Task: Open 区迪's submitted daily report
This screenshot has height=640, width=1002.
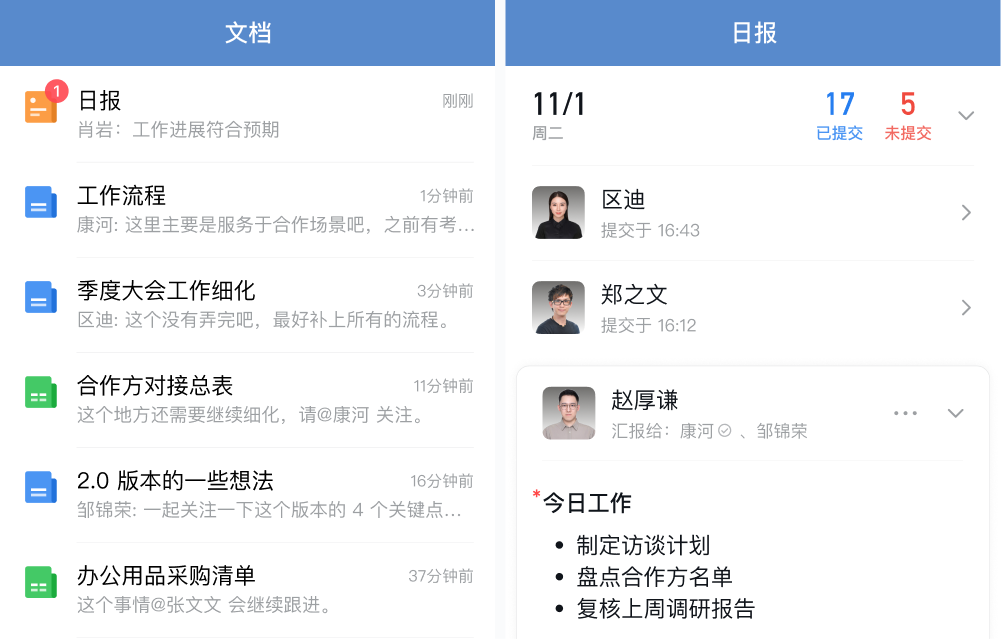Action: pyautogui.click(x=752, y=213)
